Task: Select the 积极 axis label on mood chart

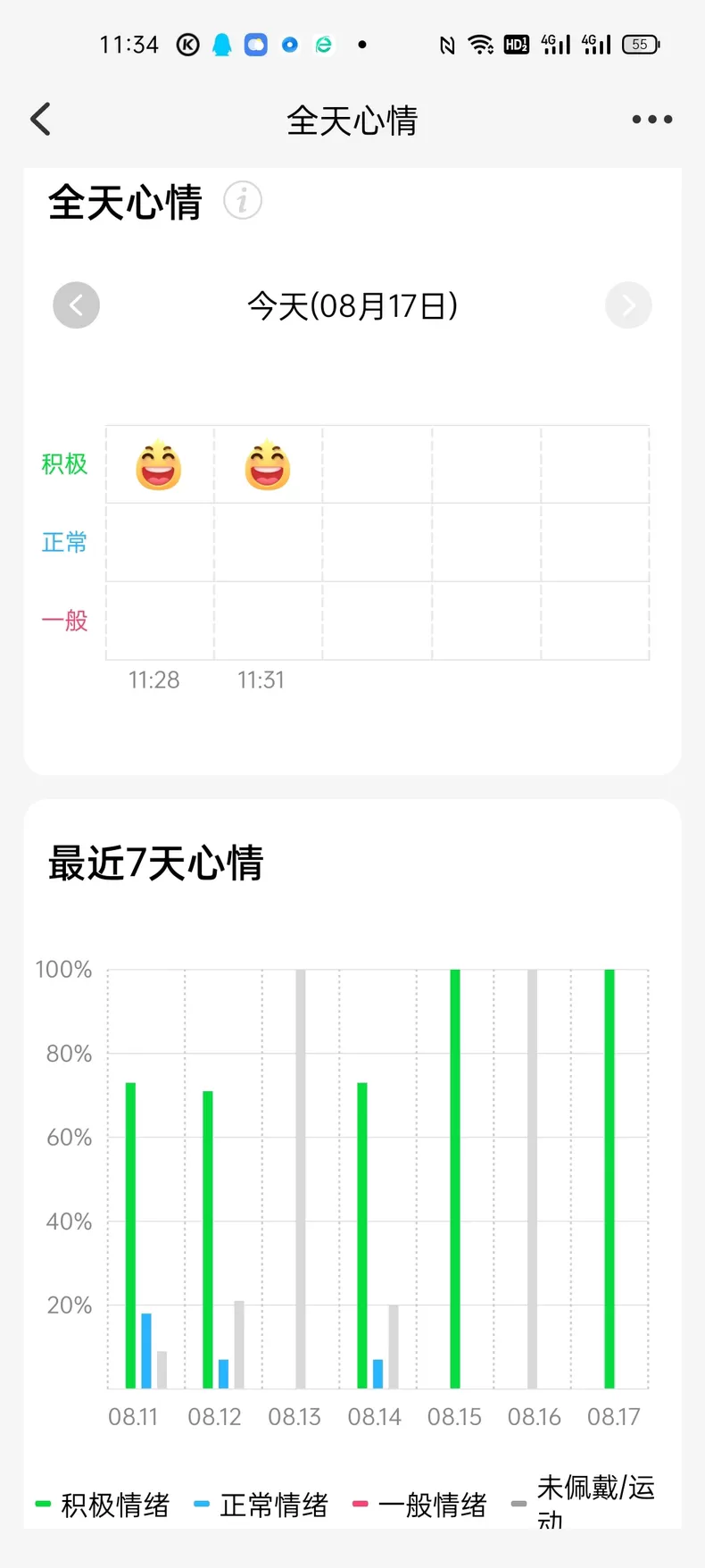Action: point(63,463)
